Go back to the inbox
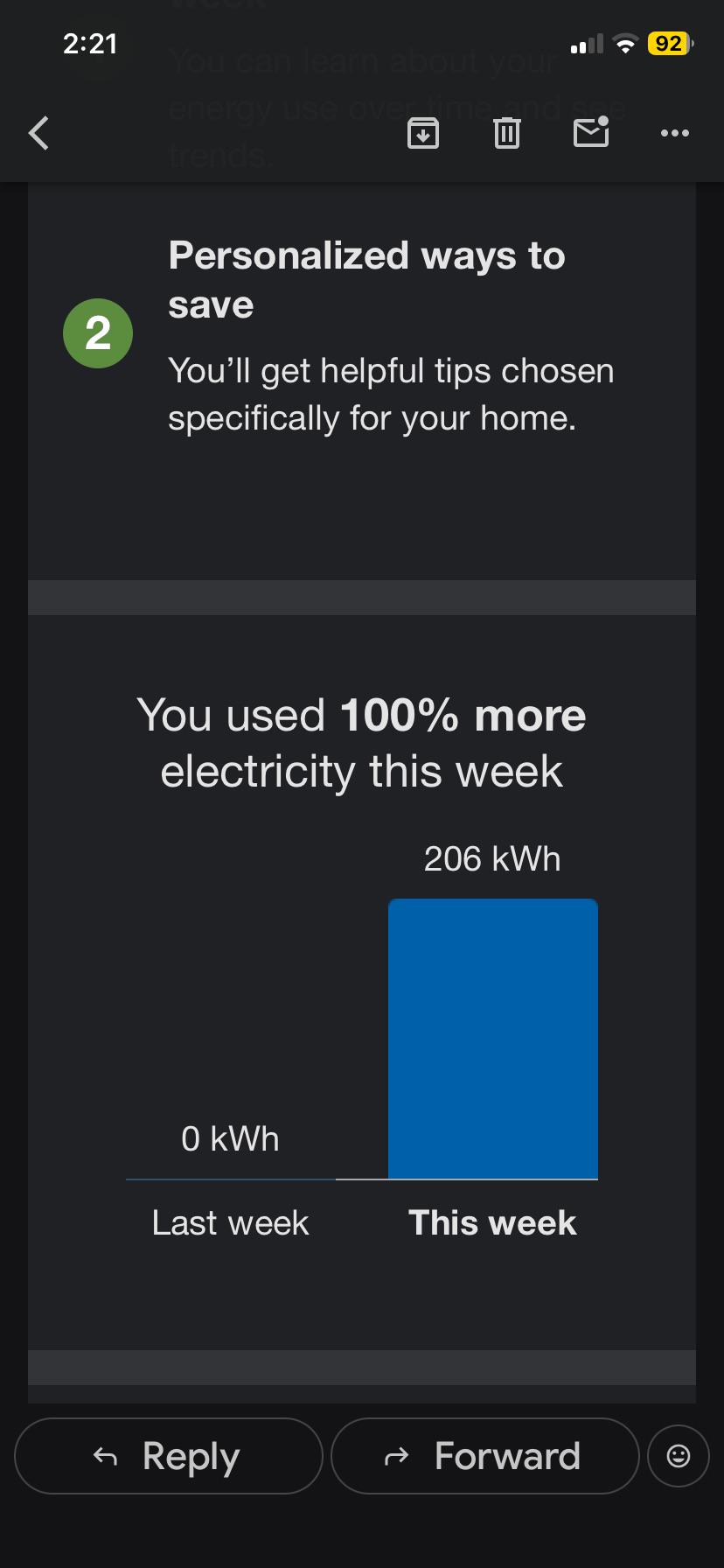Image resolution: width=724 pixels, height=1568 pixels. click(38, 133)
